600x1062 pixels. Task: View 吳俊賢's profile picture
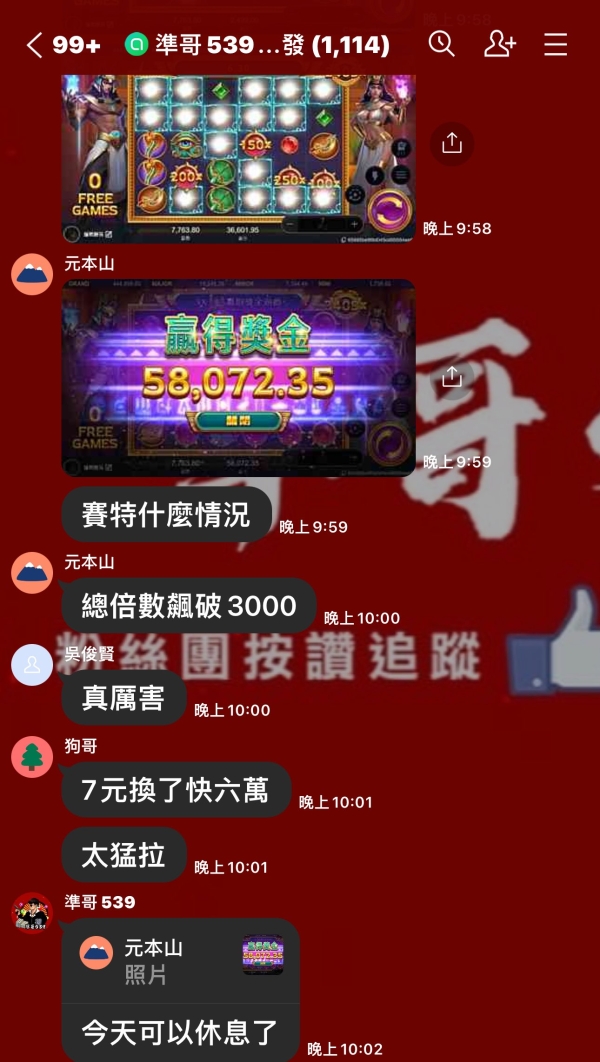coord(32,664)
